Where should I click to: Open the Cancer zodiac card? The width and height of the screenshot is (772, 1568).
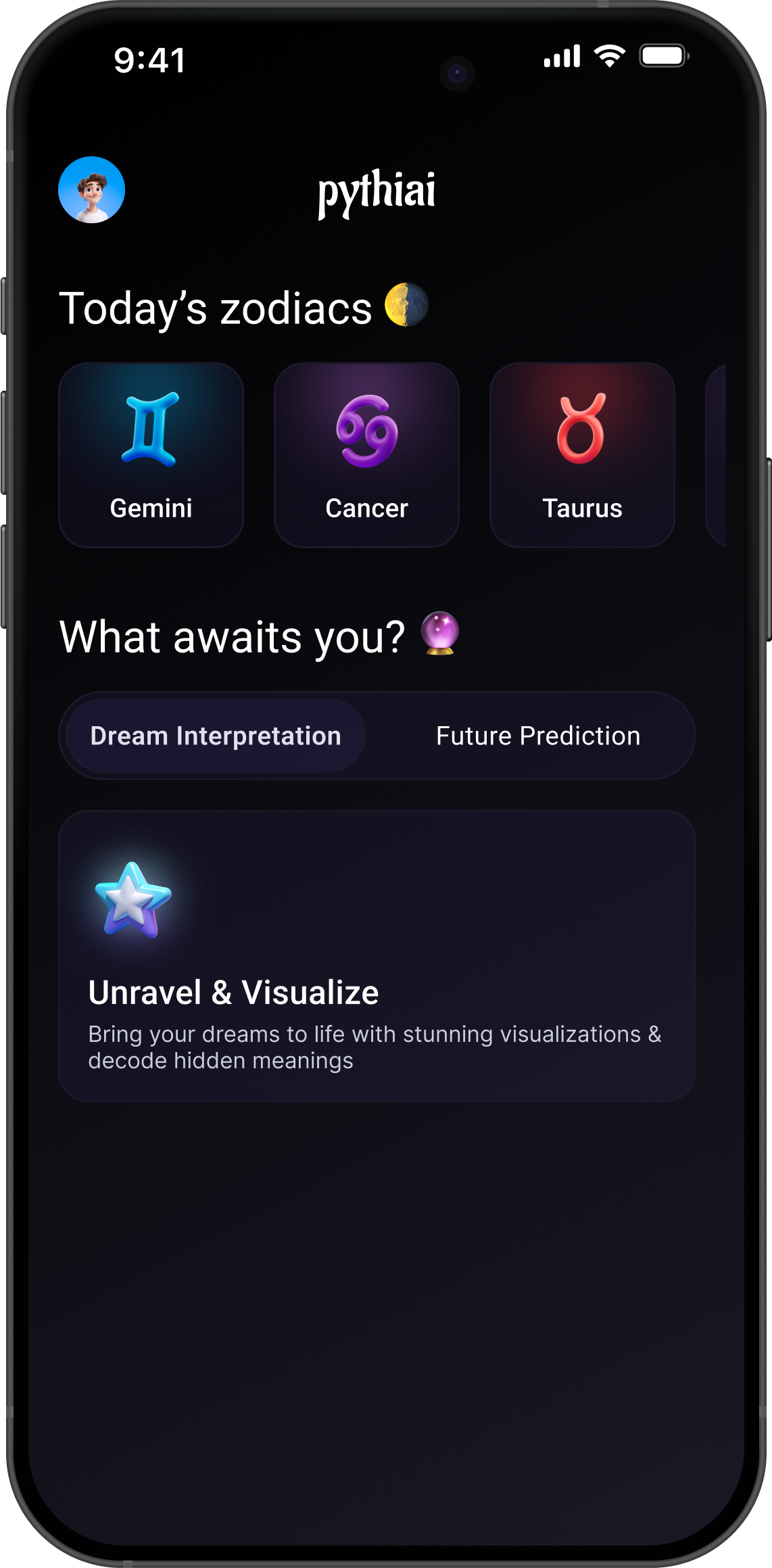pyautogui.click(x=366, y=455)
